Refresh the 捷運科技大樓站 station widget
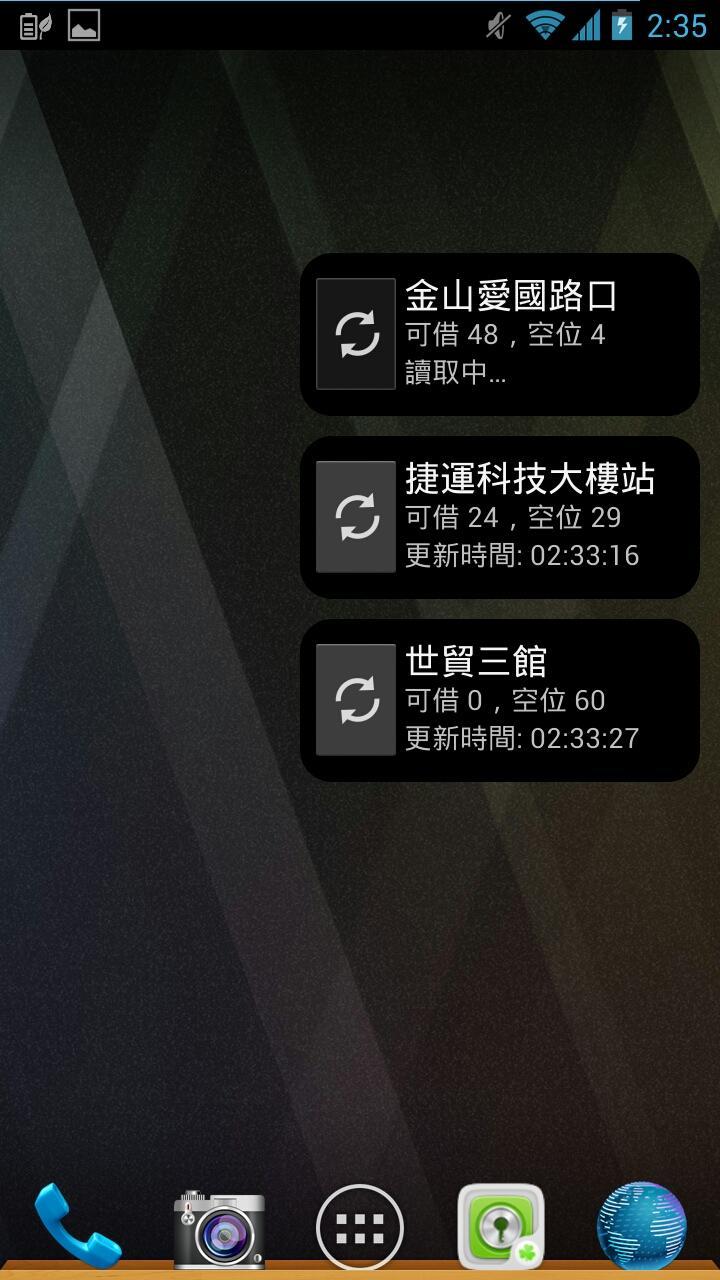The width and height of the screenshot is (720, 1280). [356, 517]
